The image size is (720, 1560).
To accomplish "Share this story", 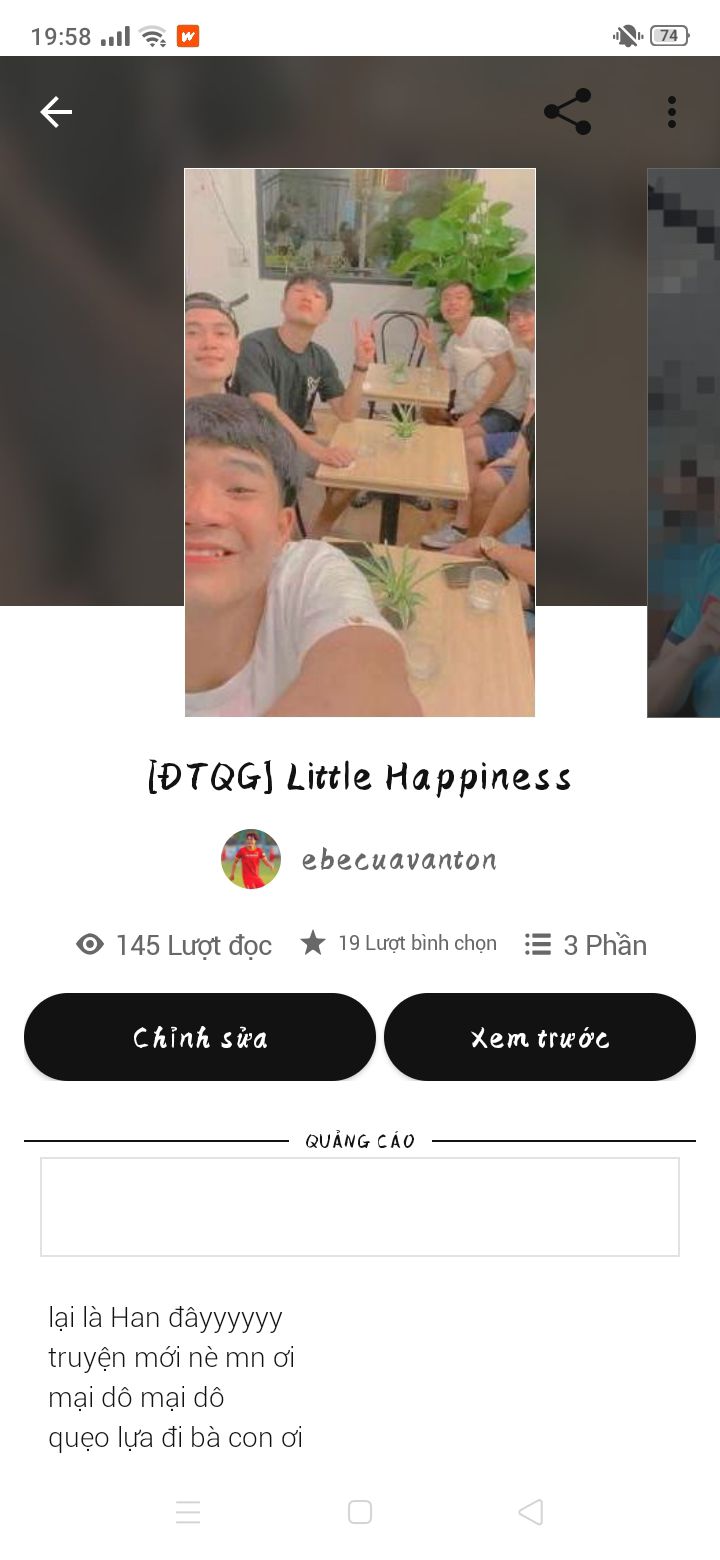I will (567, 112).
